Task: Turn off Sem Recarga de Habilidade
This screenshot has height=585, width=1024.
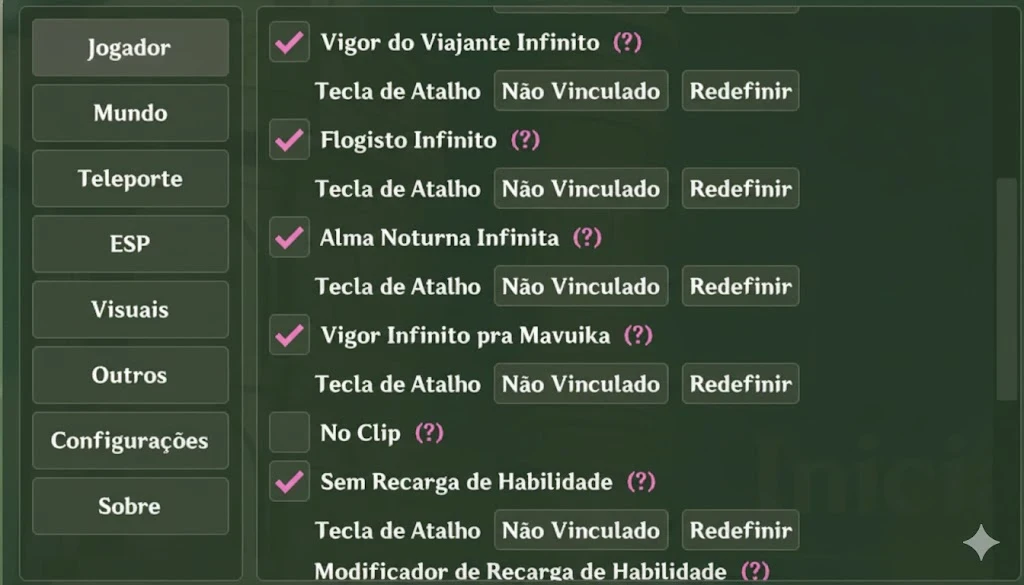Action: [289, 482]
